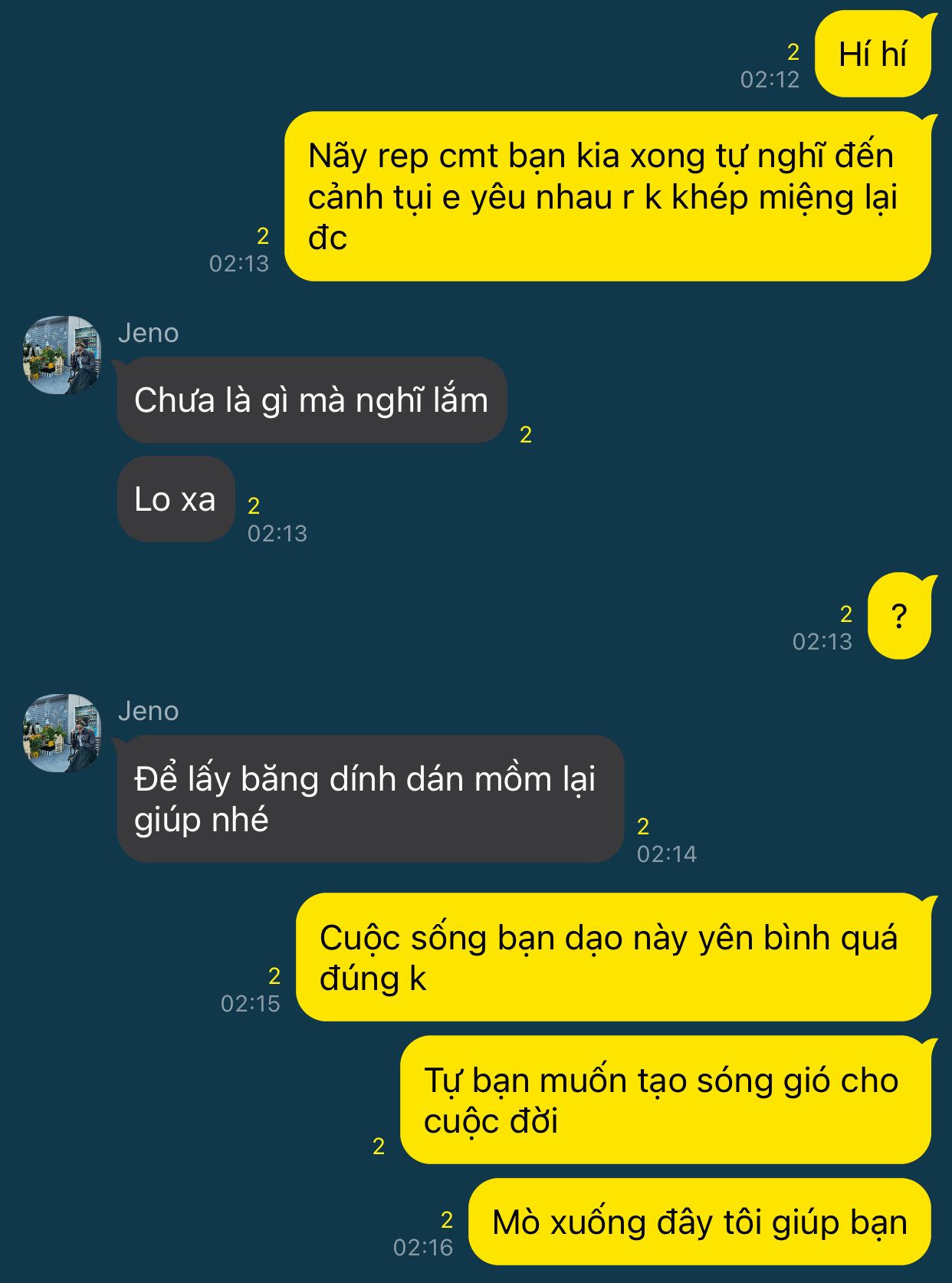This screenshot has height=1283, width=952.
Task: Open Jeno's avatar beside "Để lấy băng dính" message
Action: click(x=61, y=733)
